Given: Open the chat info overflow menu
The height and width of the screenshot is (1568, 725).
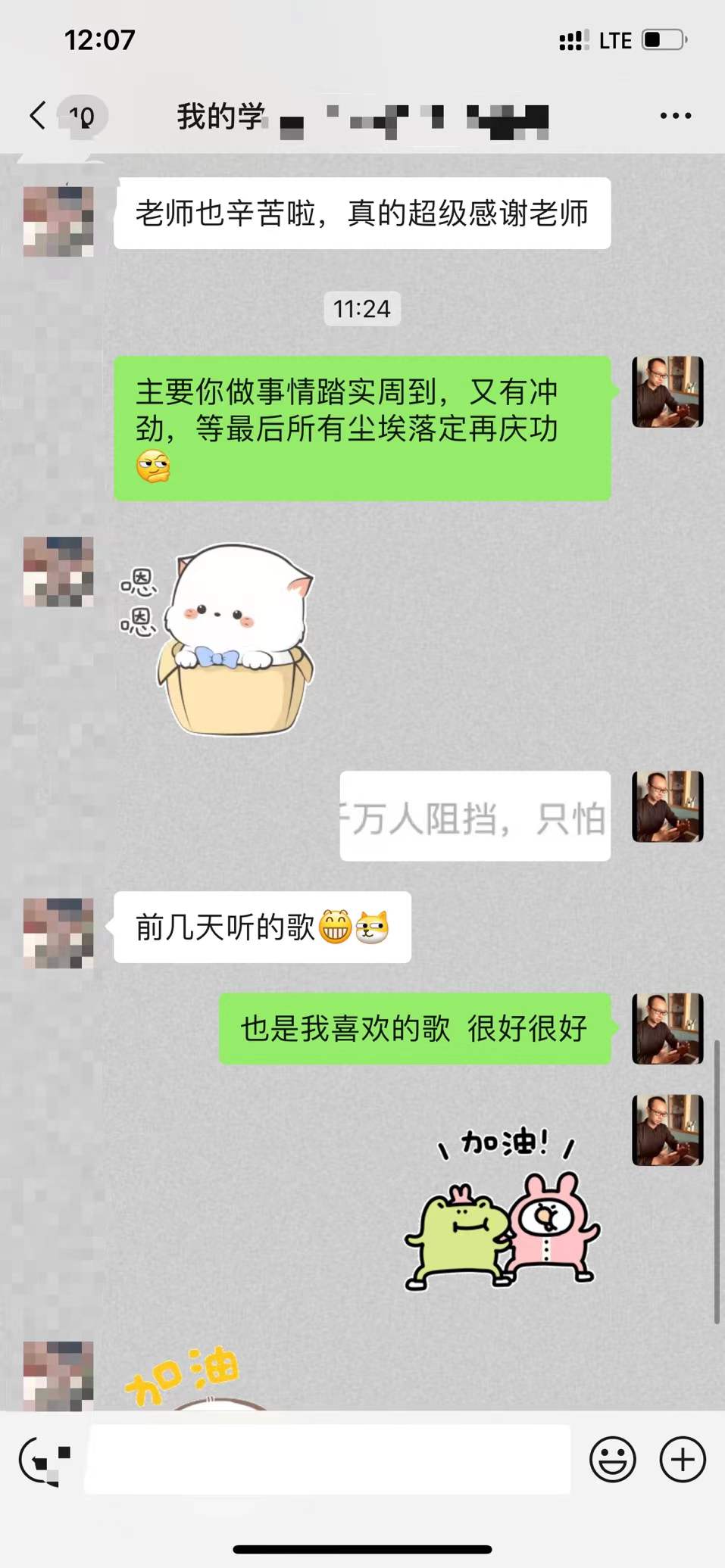Looking at the screenshot, I should coord(675,116).
